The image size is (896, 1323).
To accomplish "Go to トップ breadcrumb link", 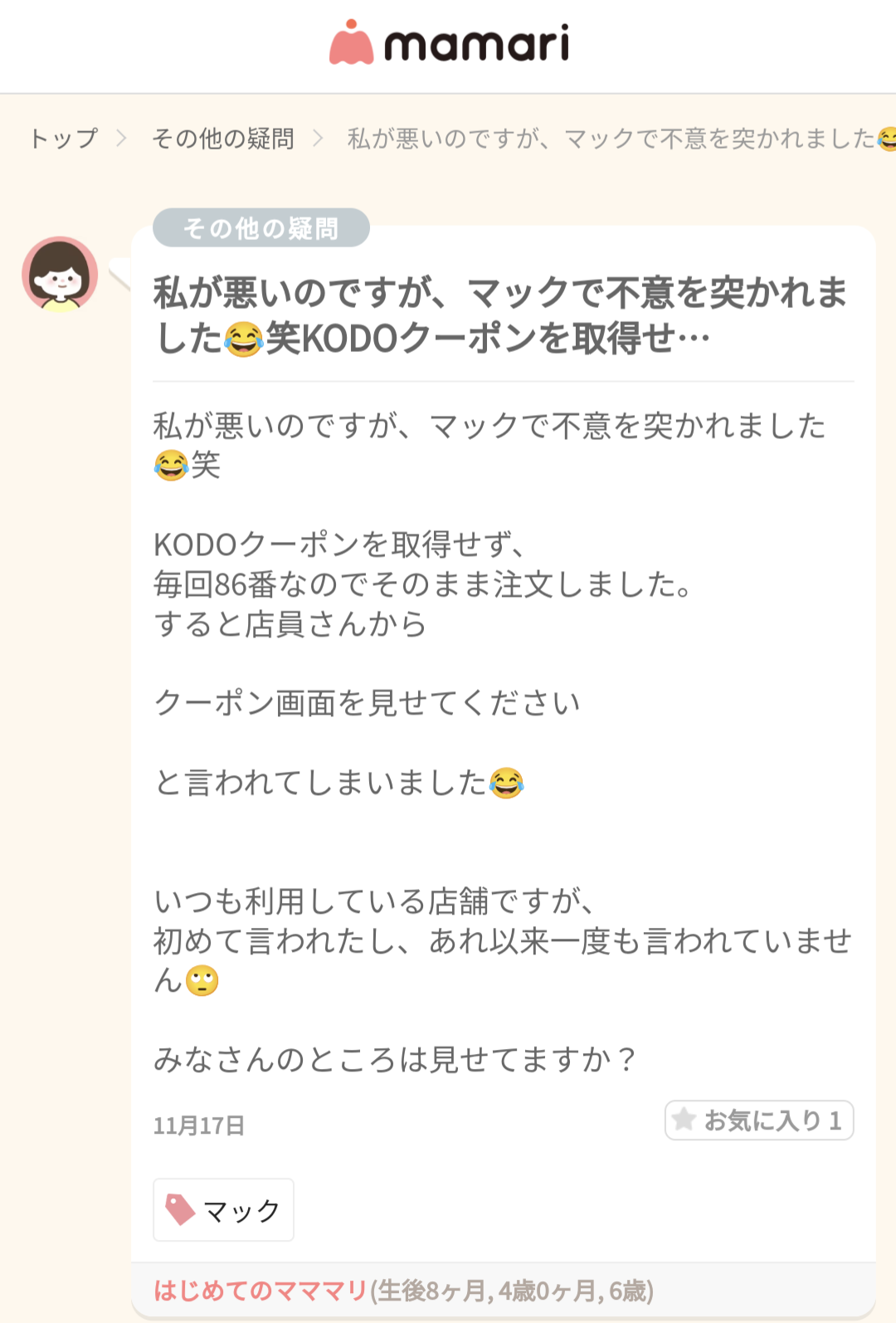I will click(64, 138).
